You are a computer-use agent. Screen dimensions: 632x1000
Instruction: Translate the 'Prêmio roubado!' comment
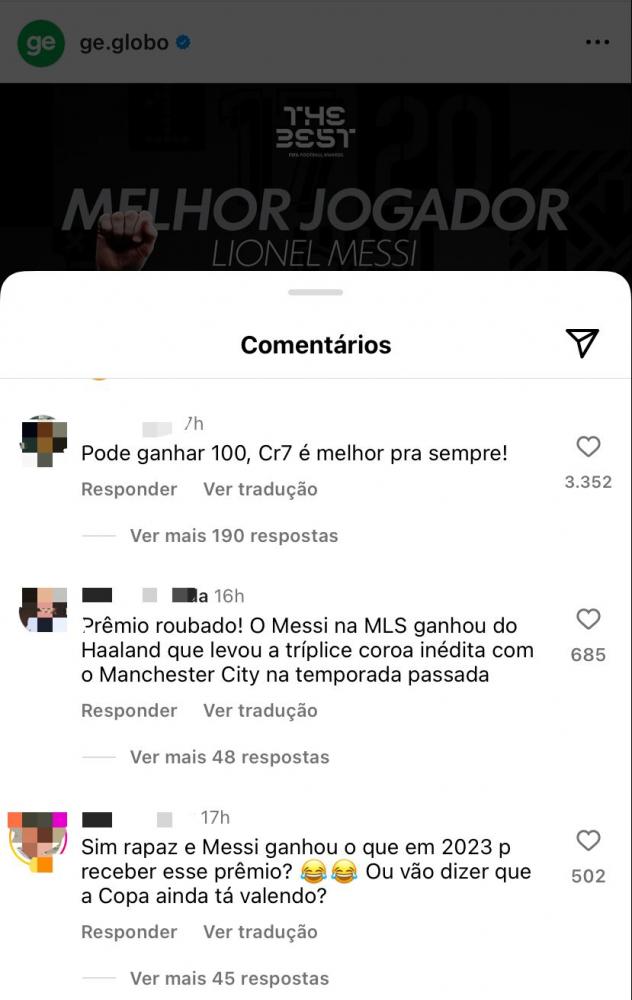click(260, 711)
